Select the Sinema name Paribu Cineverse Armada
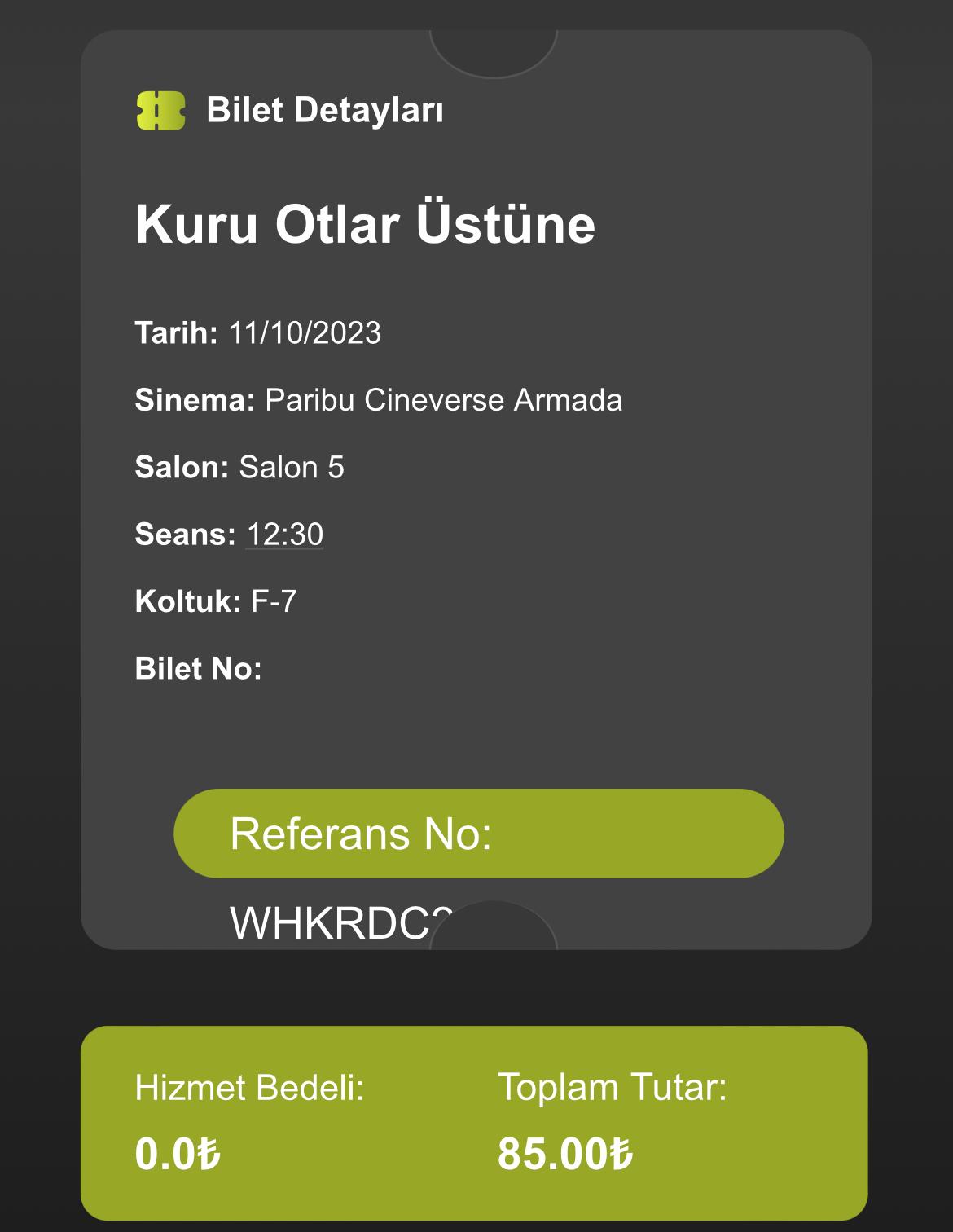 click(444, 401)
